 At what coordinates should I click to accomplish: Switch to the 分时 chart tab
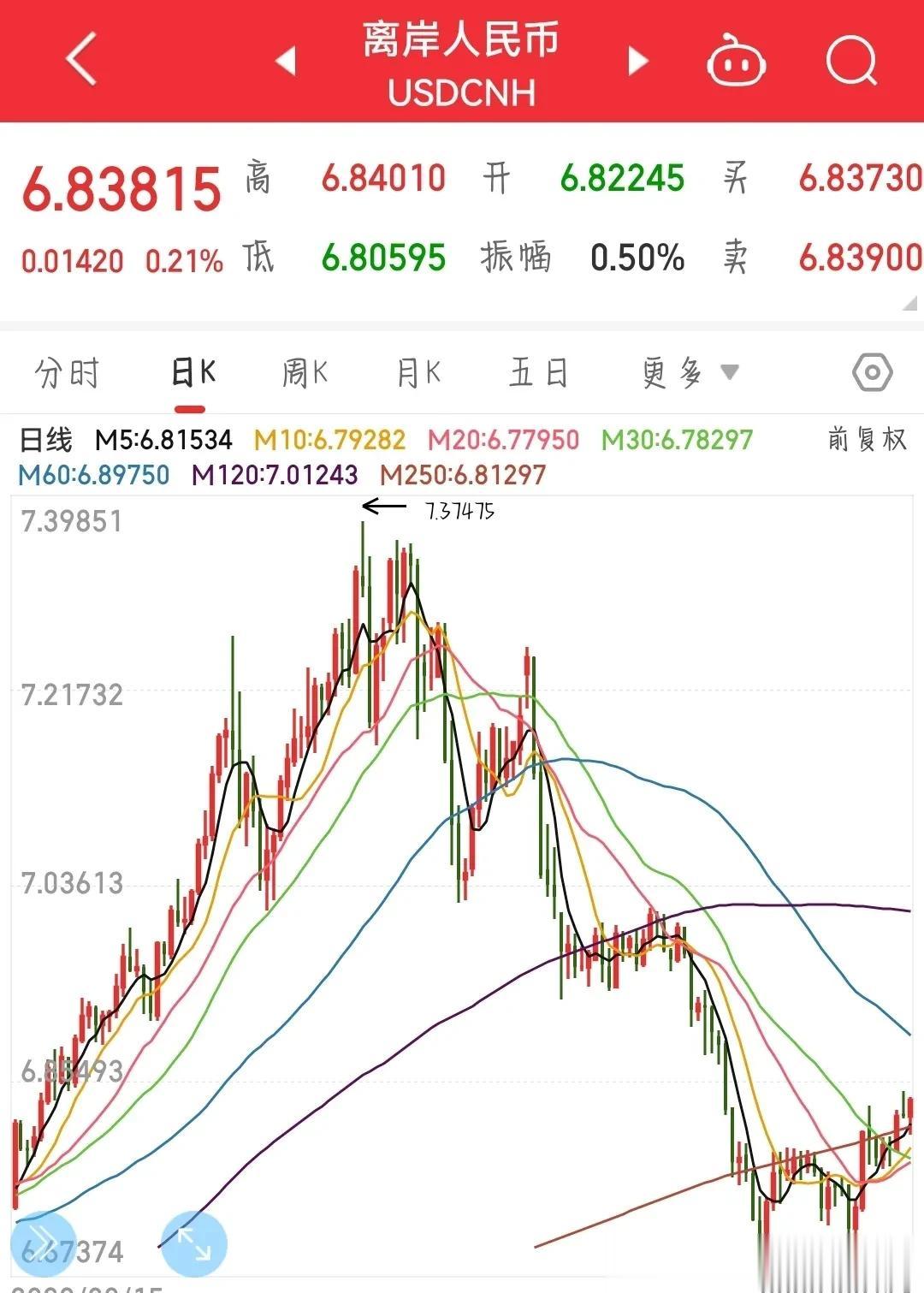point(68,373)
